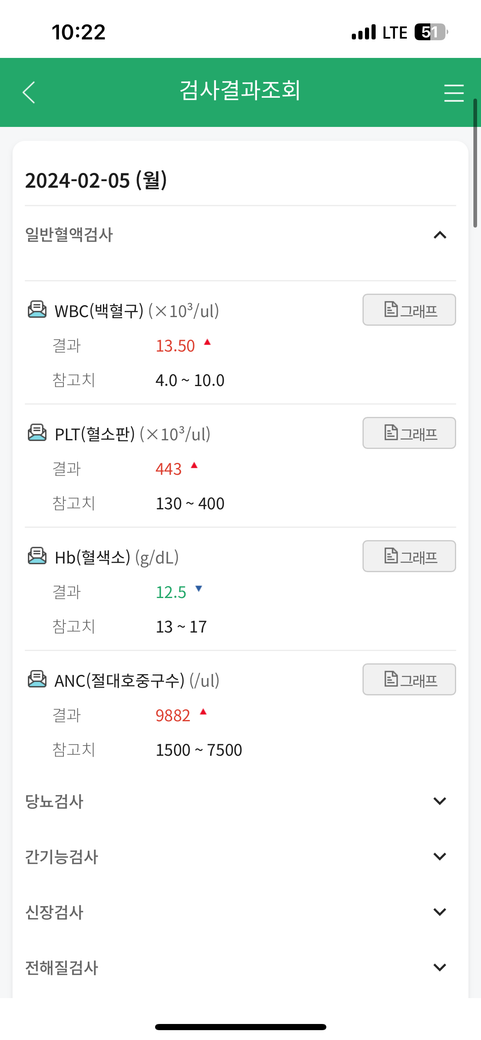The height and width of the screenshot is (1040, 481).
Task: Open the 그래프 button for WBC(백혈구)
Action: [409, 310]
